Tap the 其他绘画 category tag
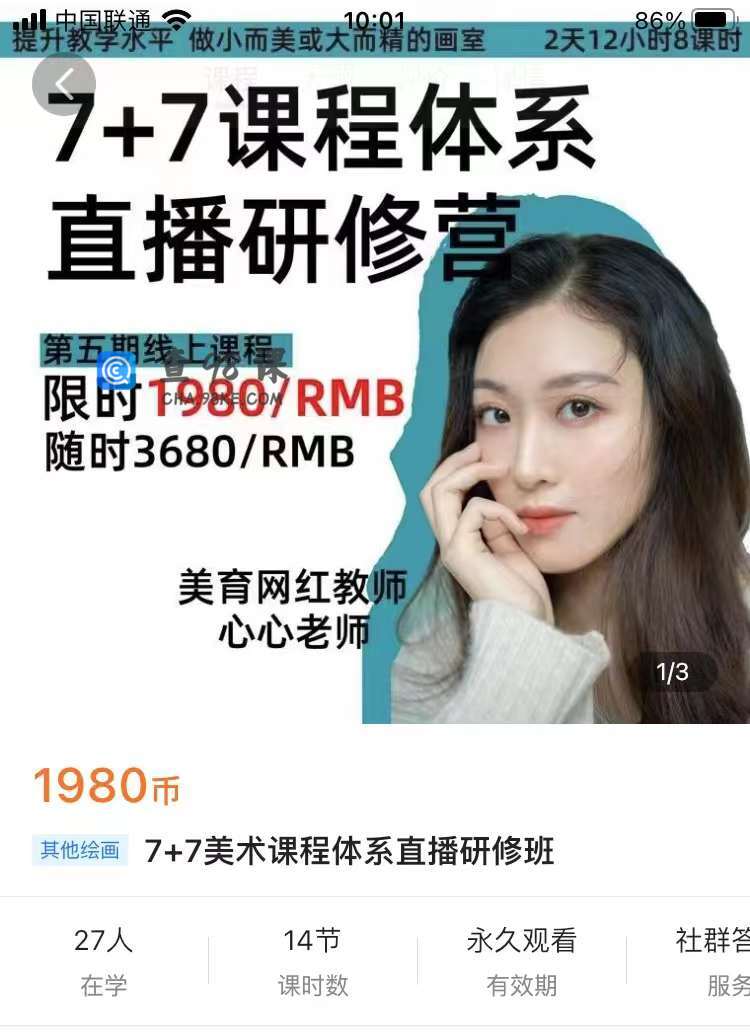This screenshot has height=1033, width=750. pos(80,850)
